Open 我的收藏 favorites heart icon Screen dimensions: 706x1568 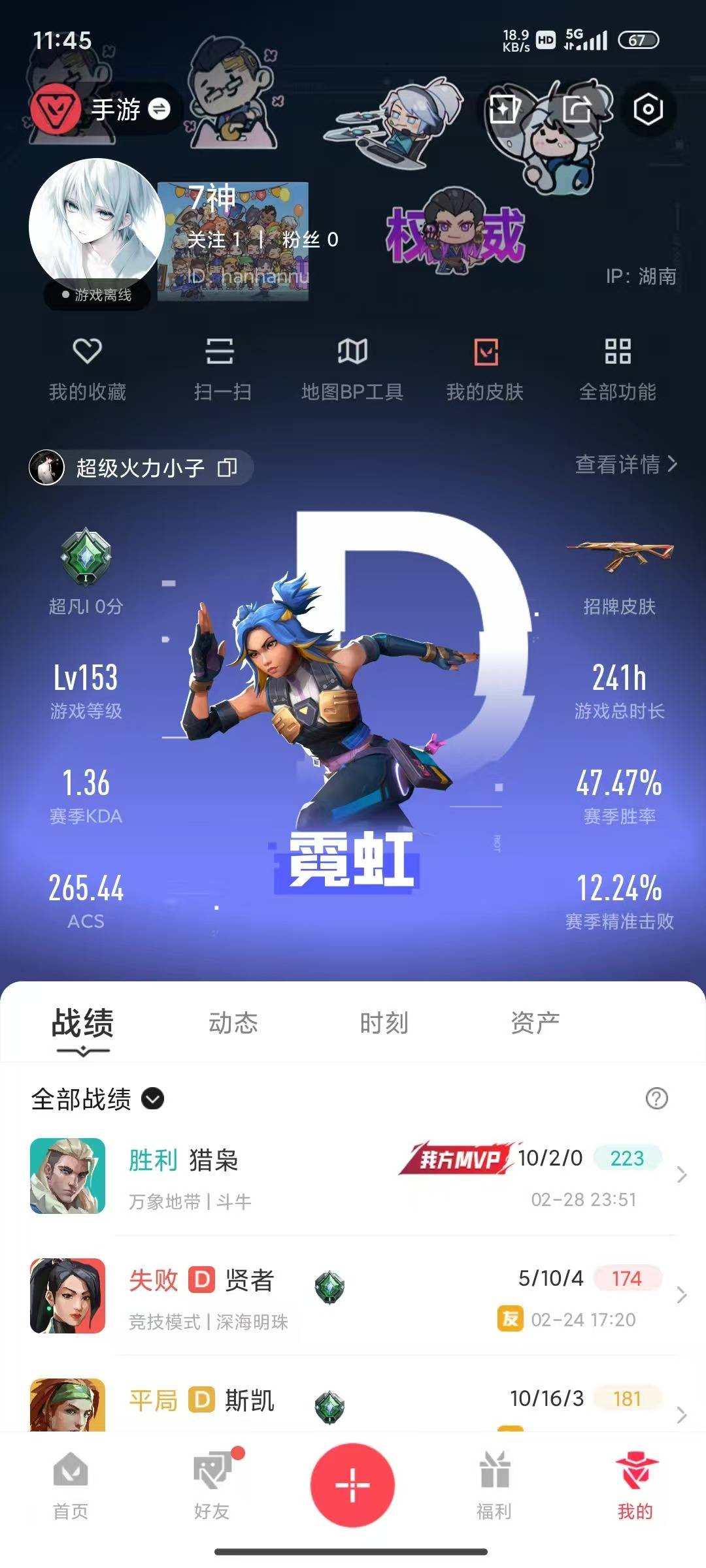[87, 369]
